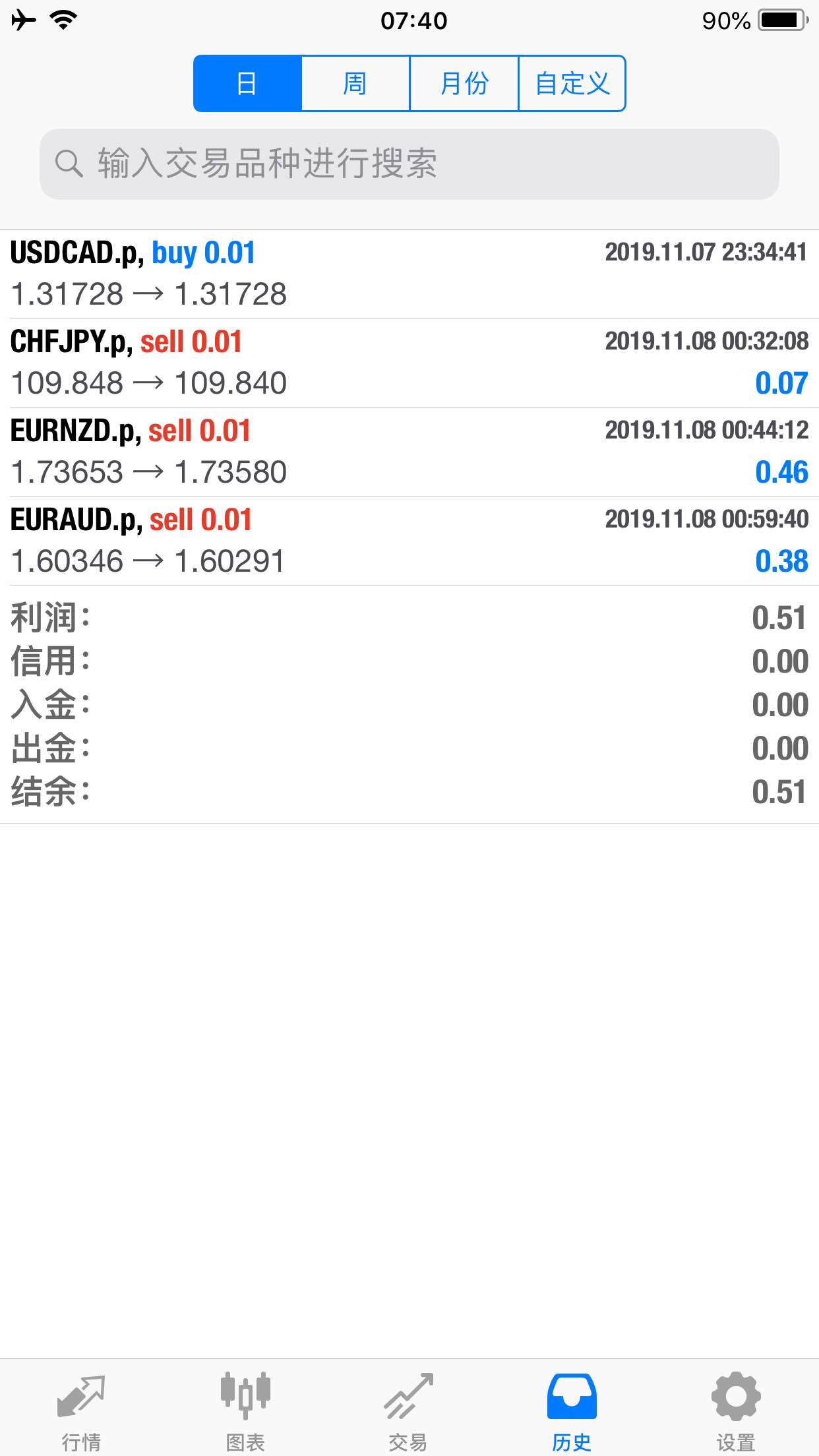Switch to the 周 (week) period

pyautogui.click(x=355, y=84)
